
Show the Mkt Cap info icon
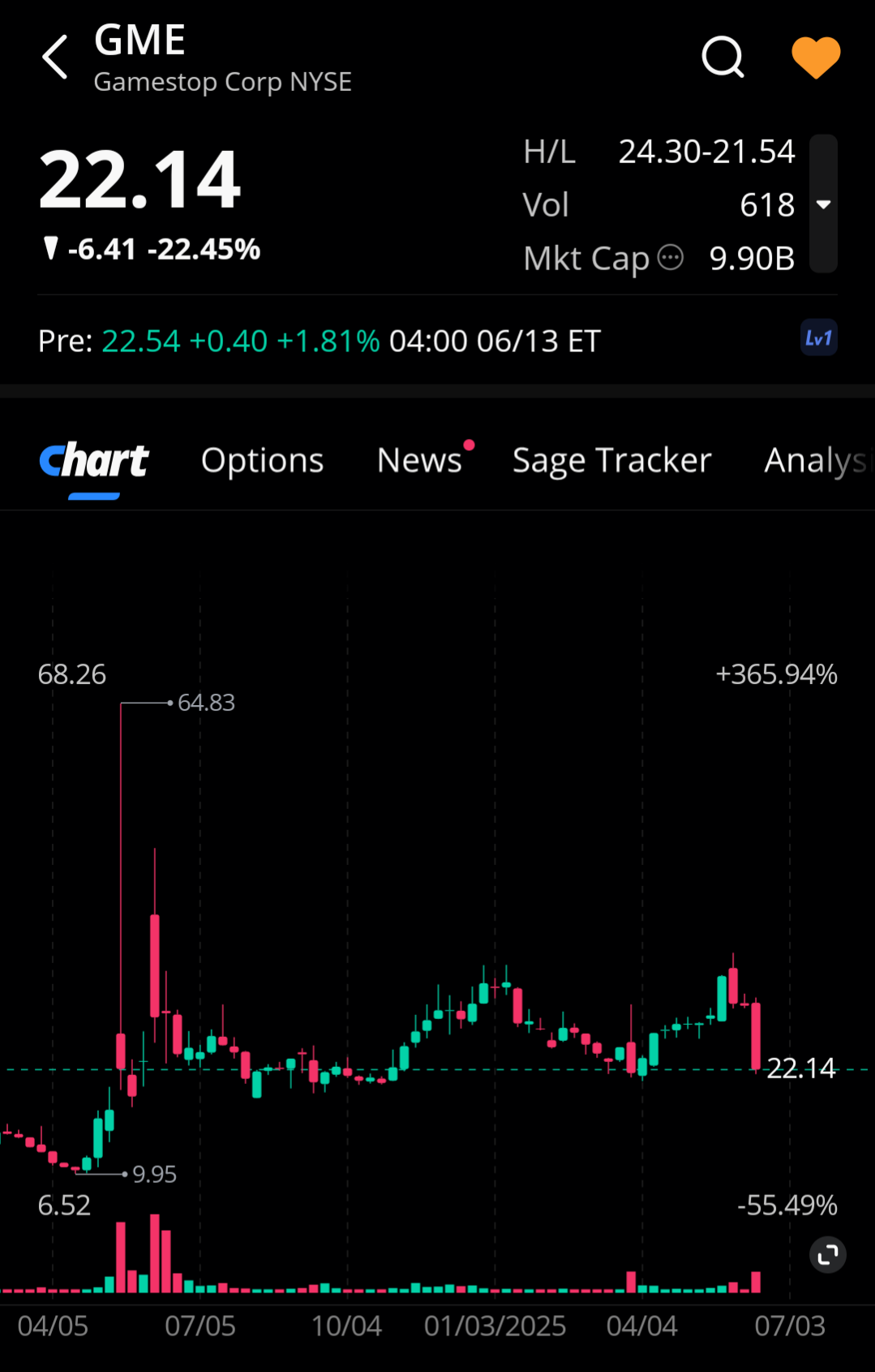click(x=671, y=258)
